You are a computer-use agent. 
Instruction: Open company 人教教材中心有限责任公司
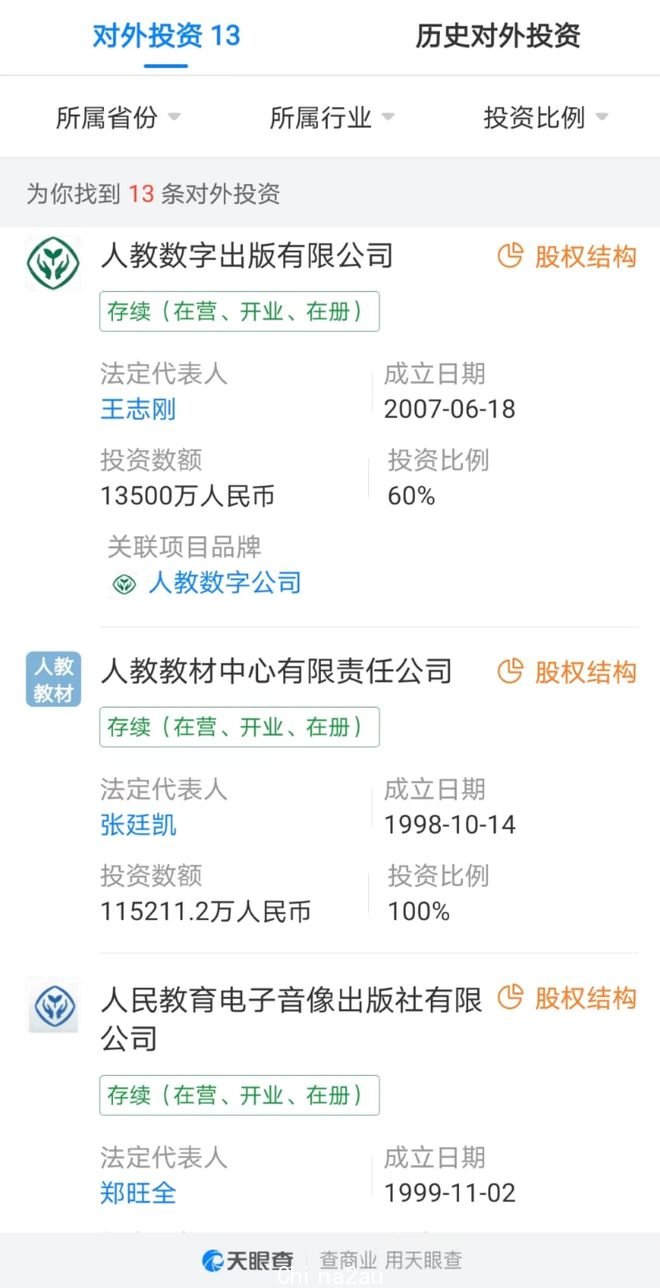point(276,671)
